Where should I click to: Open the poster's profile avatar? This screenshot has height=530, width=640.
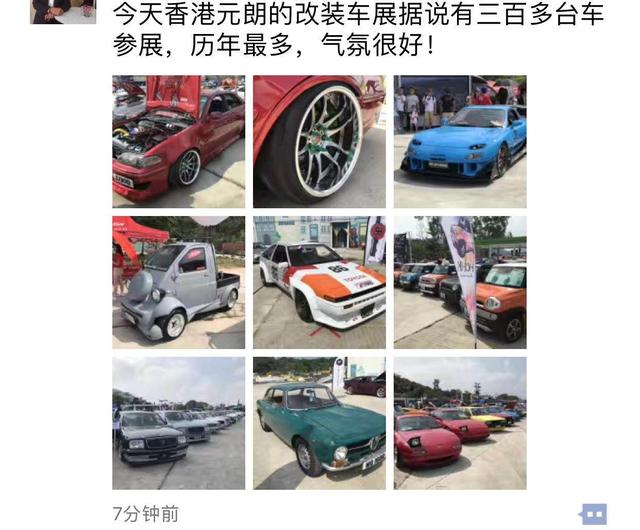[62, 10]
